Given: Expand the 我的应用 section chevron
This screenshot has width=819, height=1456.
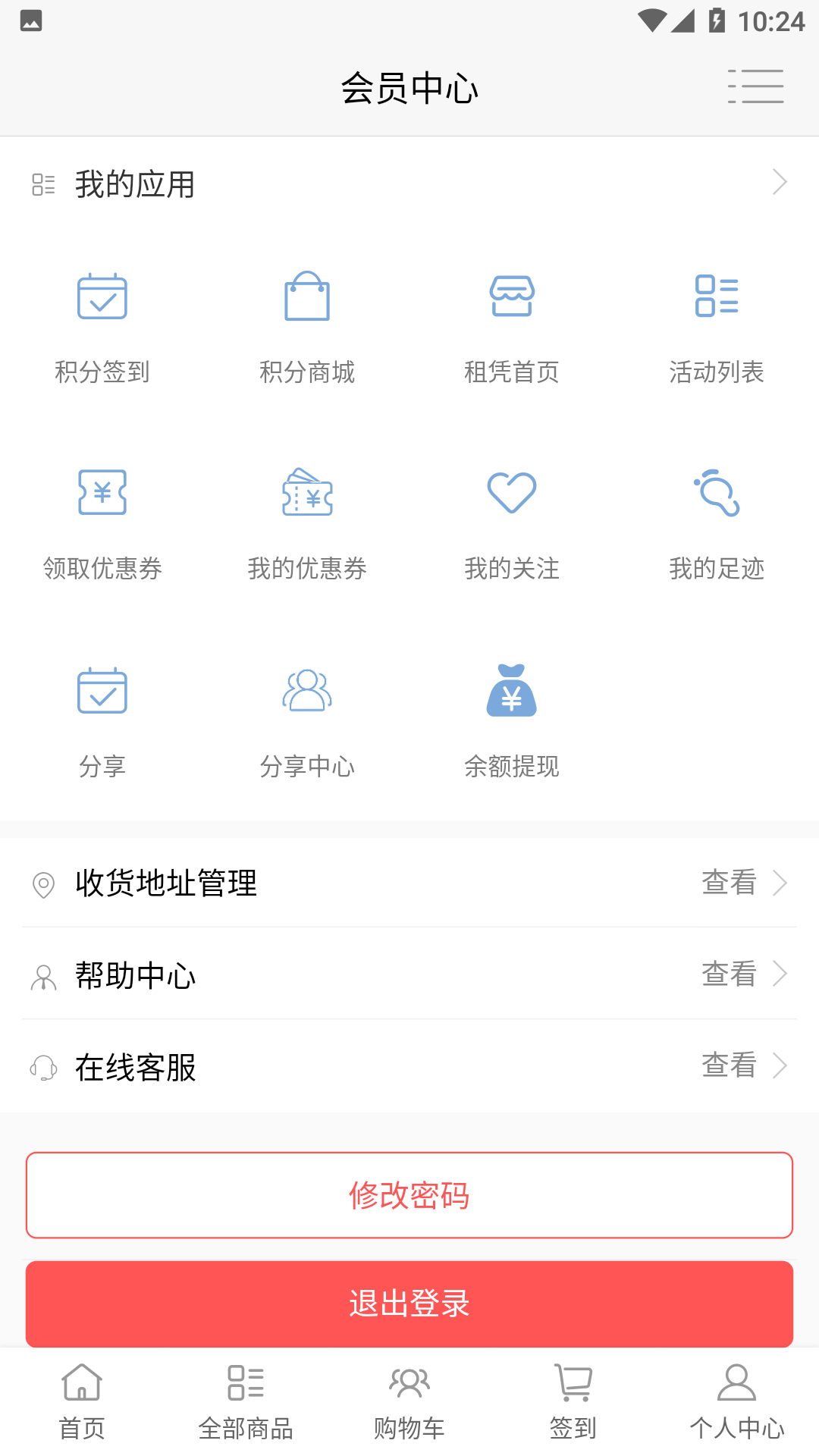Looking at the screenshot, I should (x=780, y=182).
